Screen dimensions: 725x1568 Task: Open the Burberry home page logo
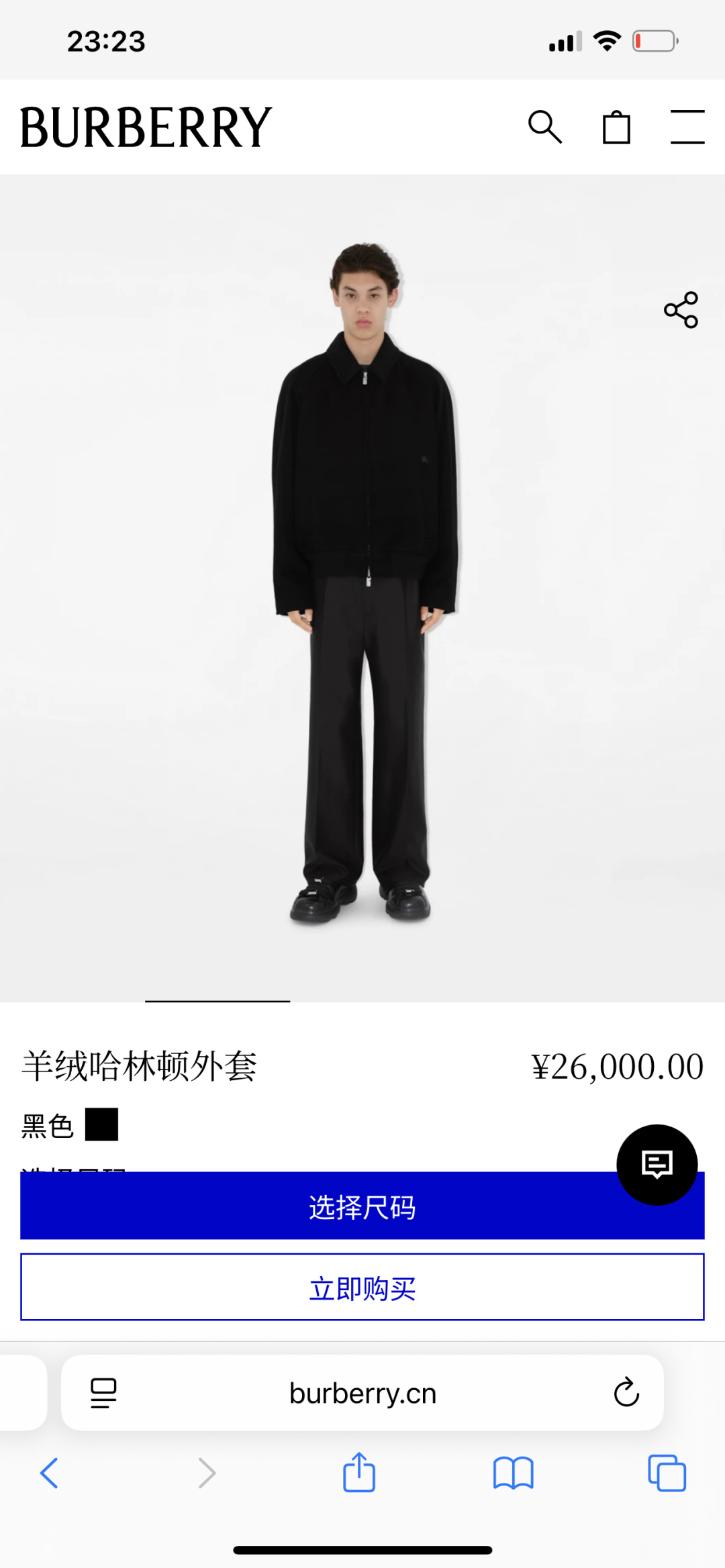(x=146, y=127)
